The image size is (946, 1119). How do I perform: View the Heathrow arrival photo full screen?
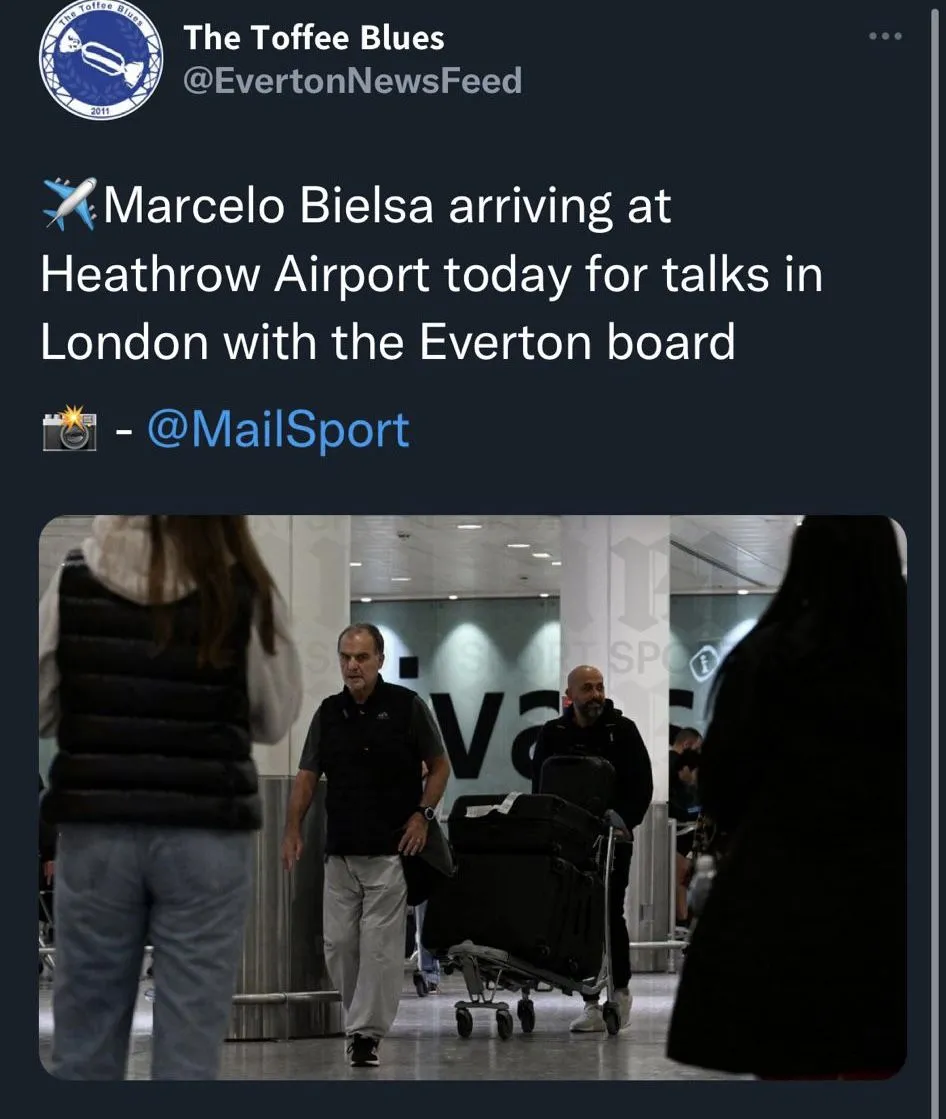[472, 795]
